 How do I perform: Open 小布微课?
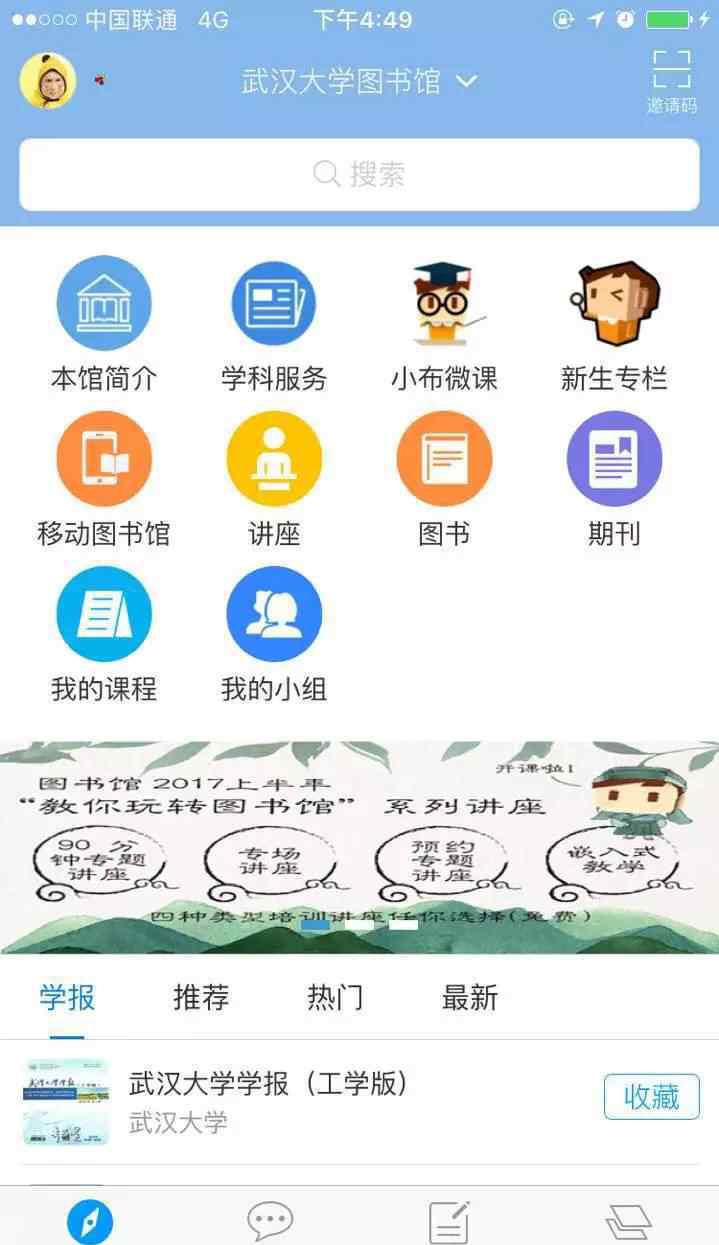(x=444, y=324)
